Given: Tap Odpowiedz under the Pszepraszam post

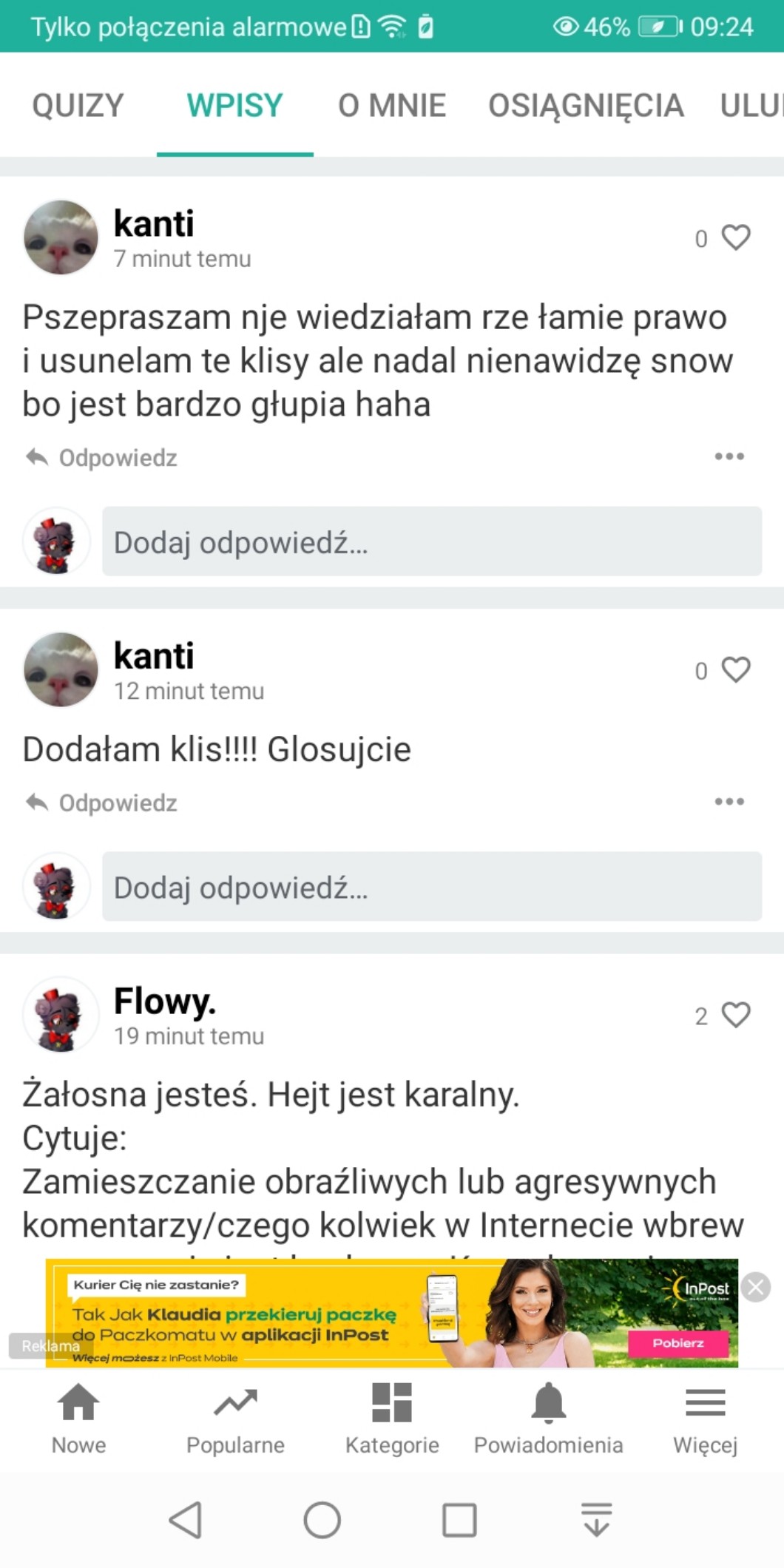Looking at the screenshot, I should coord(102,458).
